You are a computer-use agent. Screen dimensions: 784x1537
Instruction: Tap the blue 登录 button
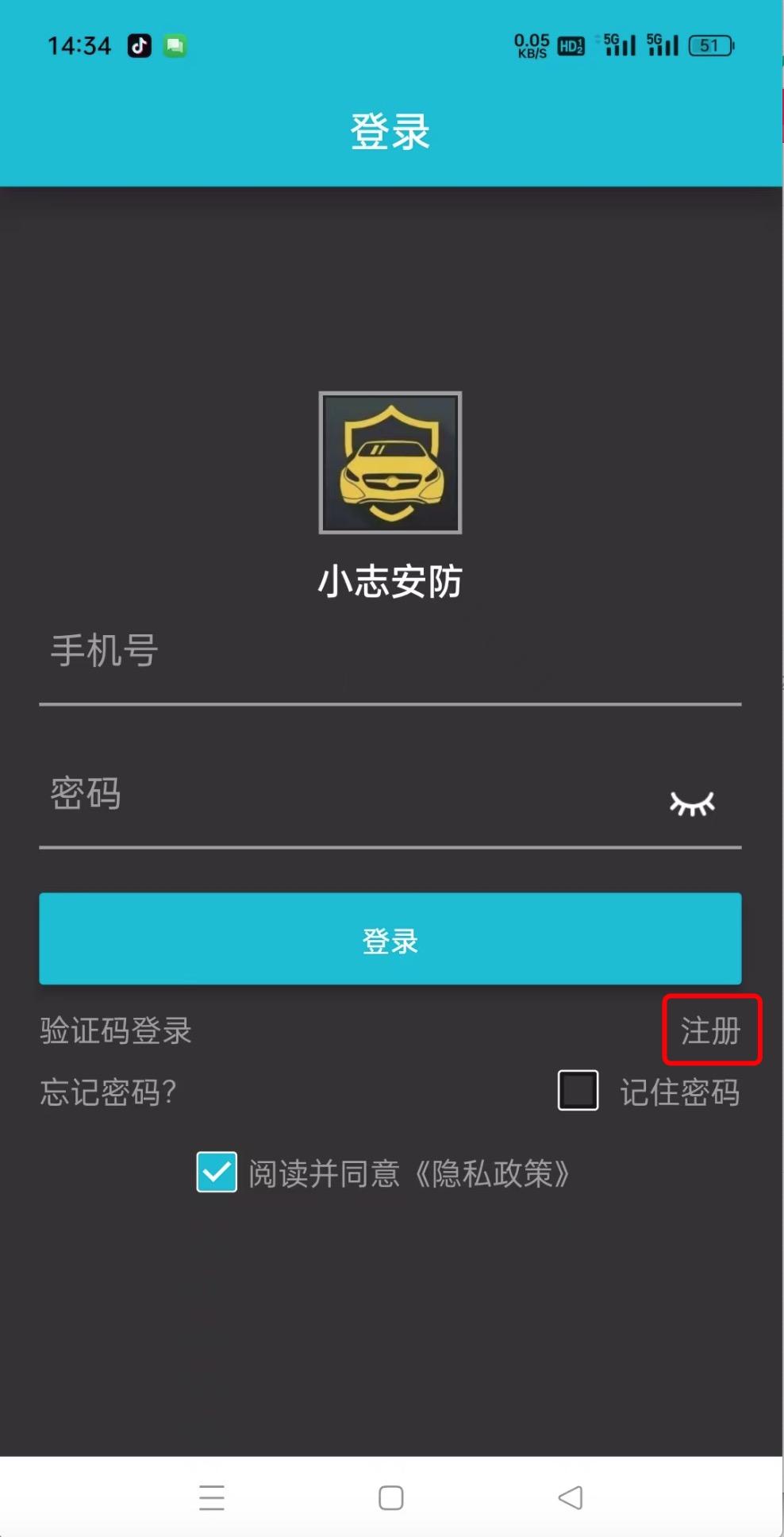point(390,939)
